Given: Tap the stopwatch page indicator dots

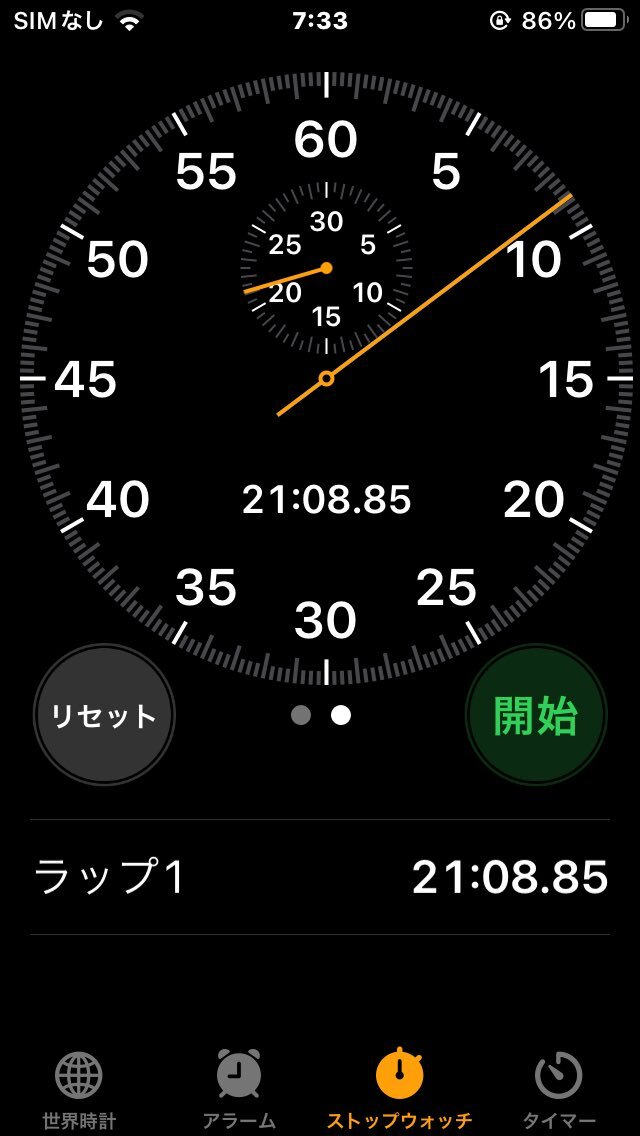Looking at the screenshot, I should (320, 716).
